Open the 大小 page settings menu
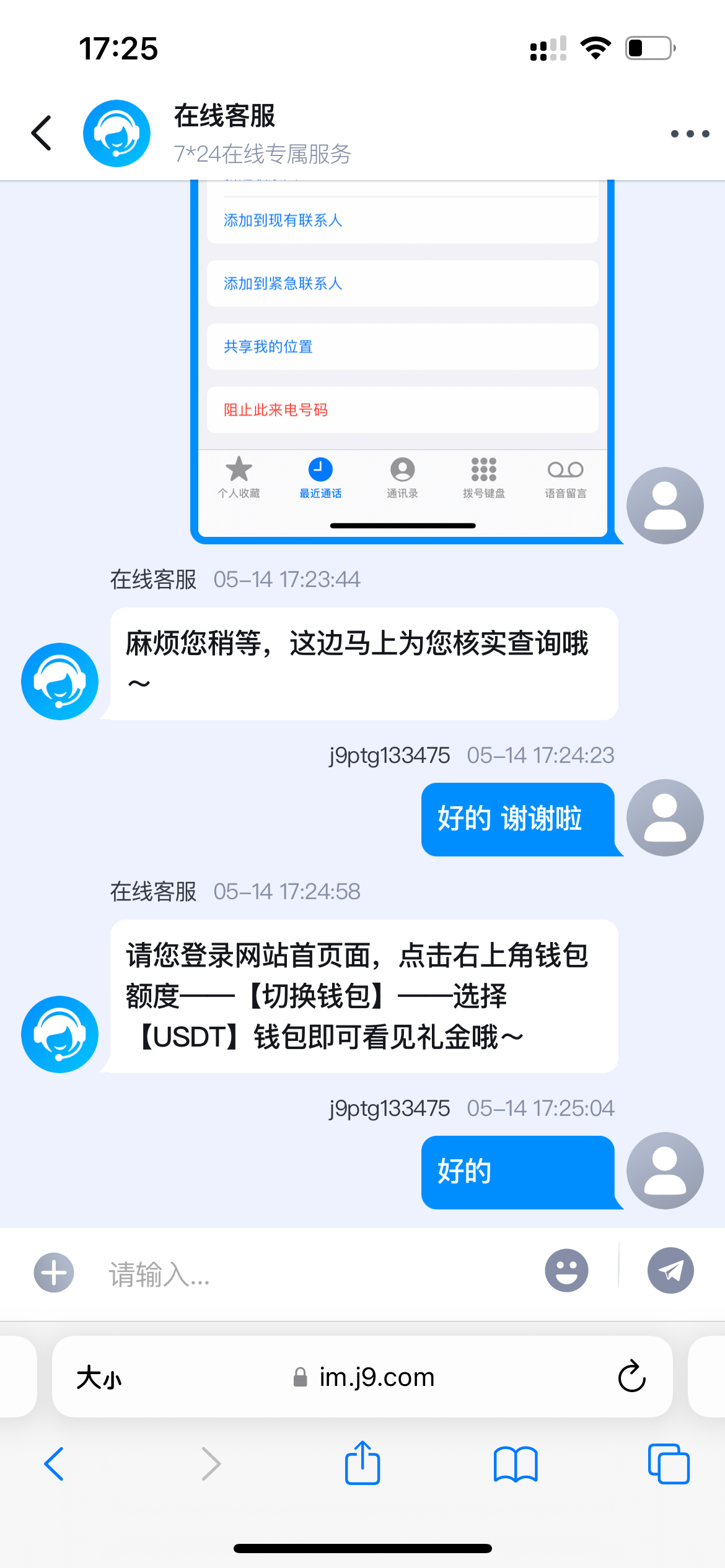The image size is (725, 1568). tap(99, 1378)
